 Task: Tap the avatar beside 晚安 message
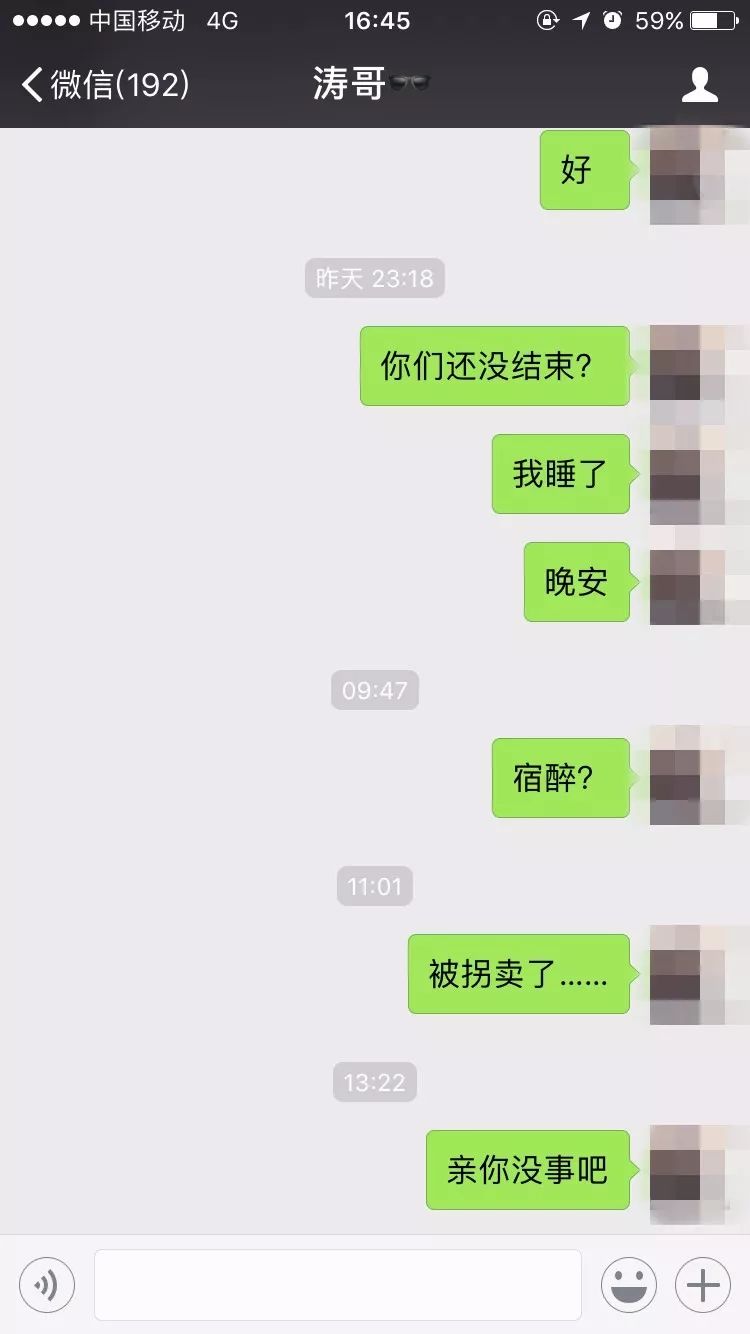(x=690, y=585)
